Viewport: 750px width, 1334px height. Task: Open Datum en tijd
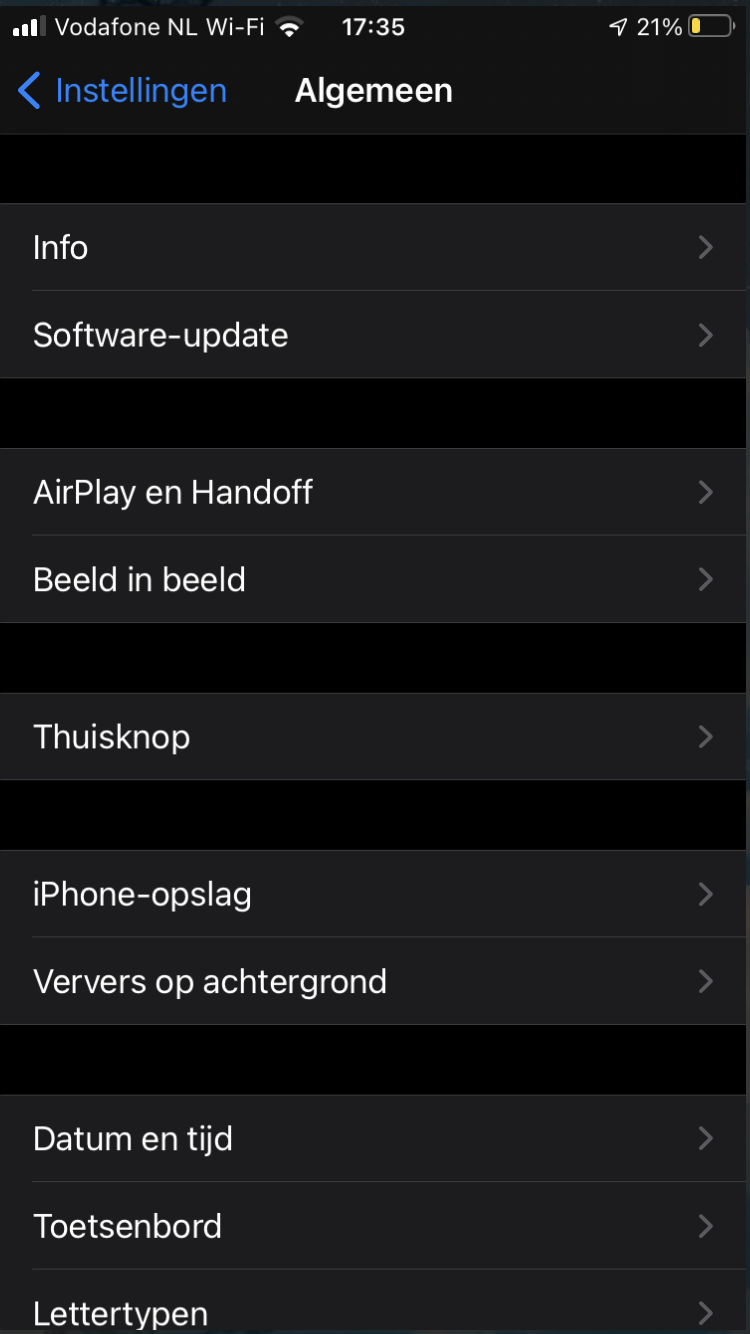coord(374,1139)
